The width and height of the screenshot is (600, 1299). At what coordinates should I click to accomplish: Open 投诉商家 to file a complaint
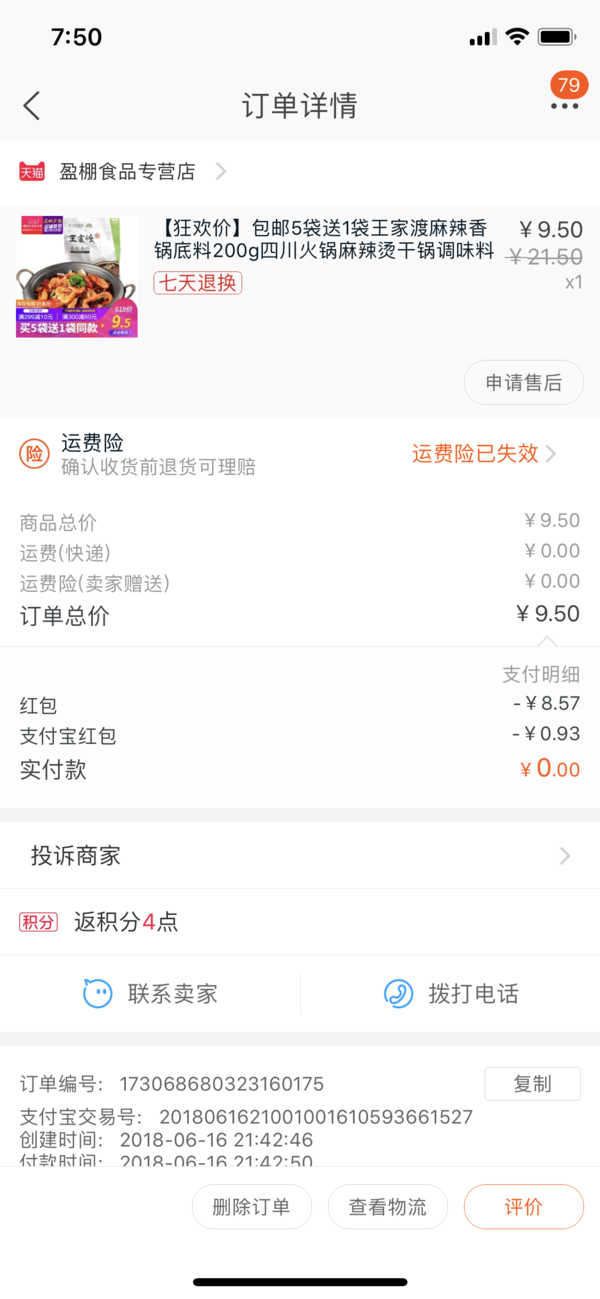(x=300, y=856)
